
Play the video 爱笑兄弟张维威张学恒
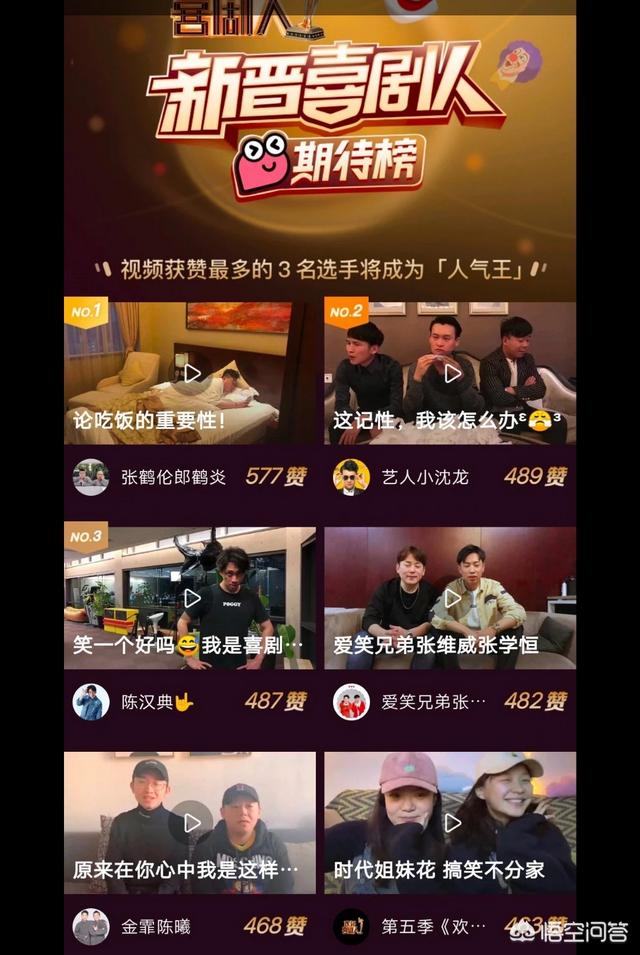[x=452, y=598]
